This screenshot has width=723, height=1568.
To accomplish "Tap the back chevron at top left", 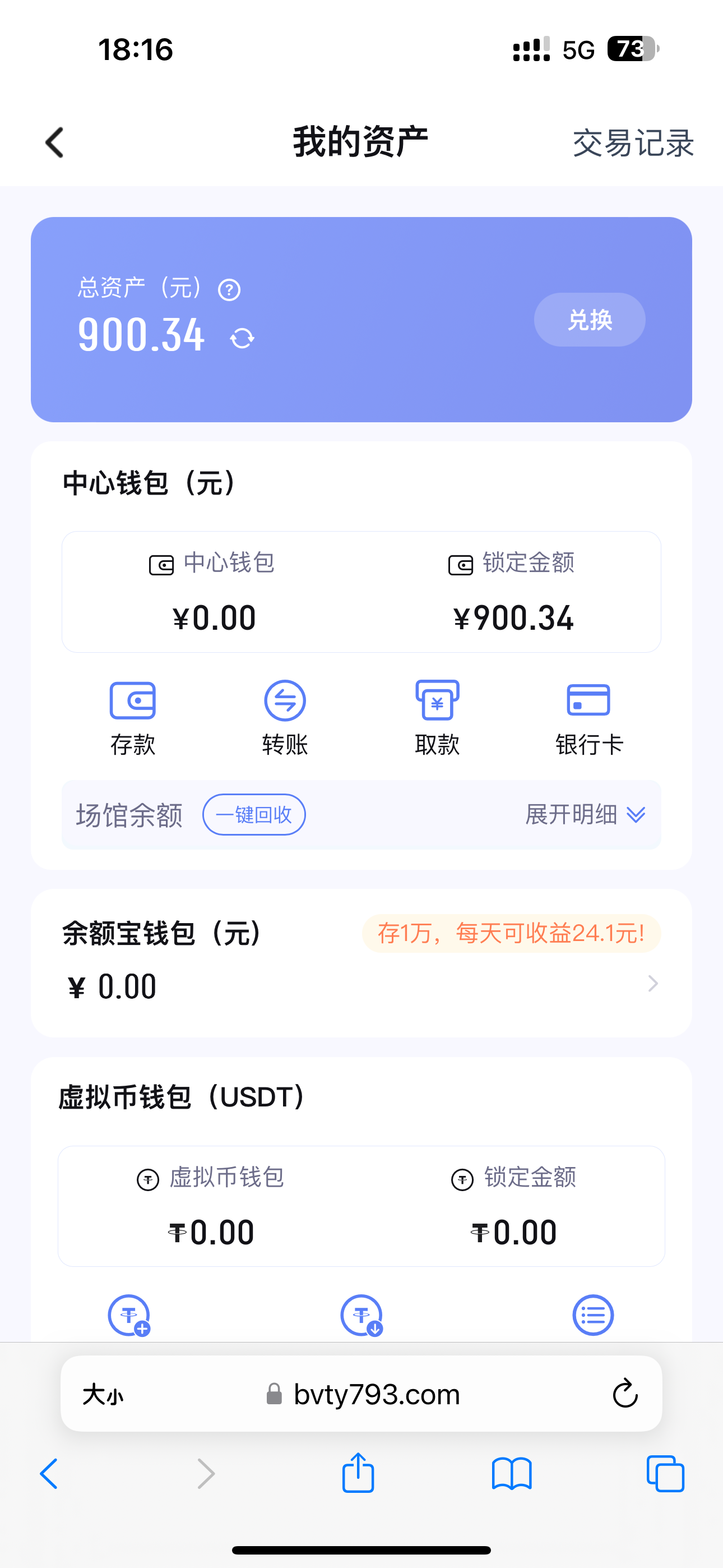I will pyautogui.click(x=54, y=142).
